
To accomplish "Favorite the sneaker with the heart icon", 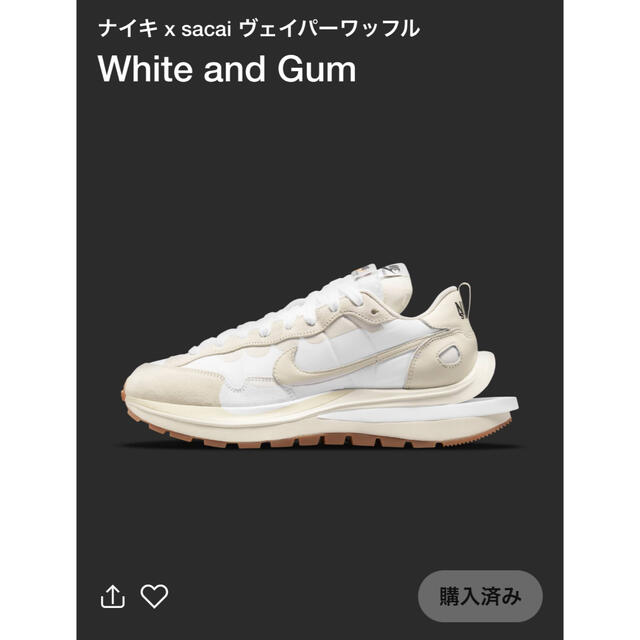I will (154, 597).
